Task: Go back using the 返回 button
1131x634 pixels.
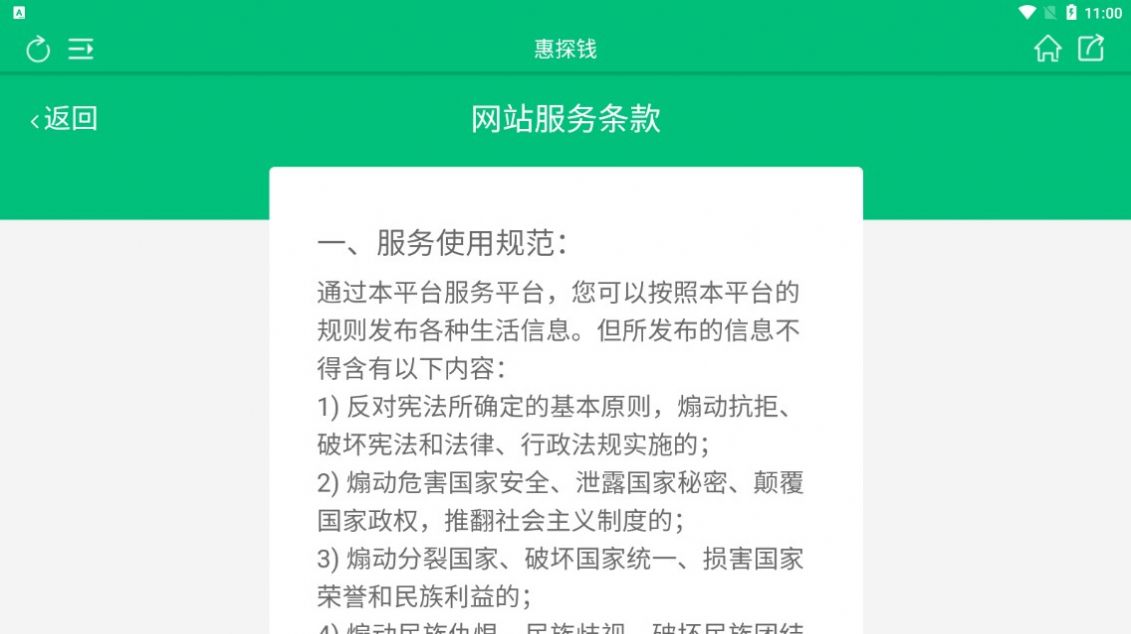Action: tap(64, 119)
